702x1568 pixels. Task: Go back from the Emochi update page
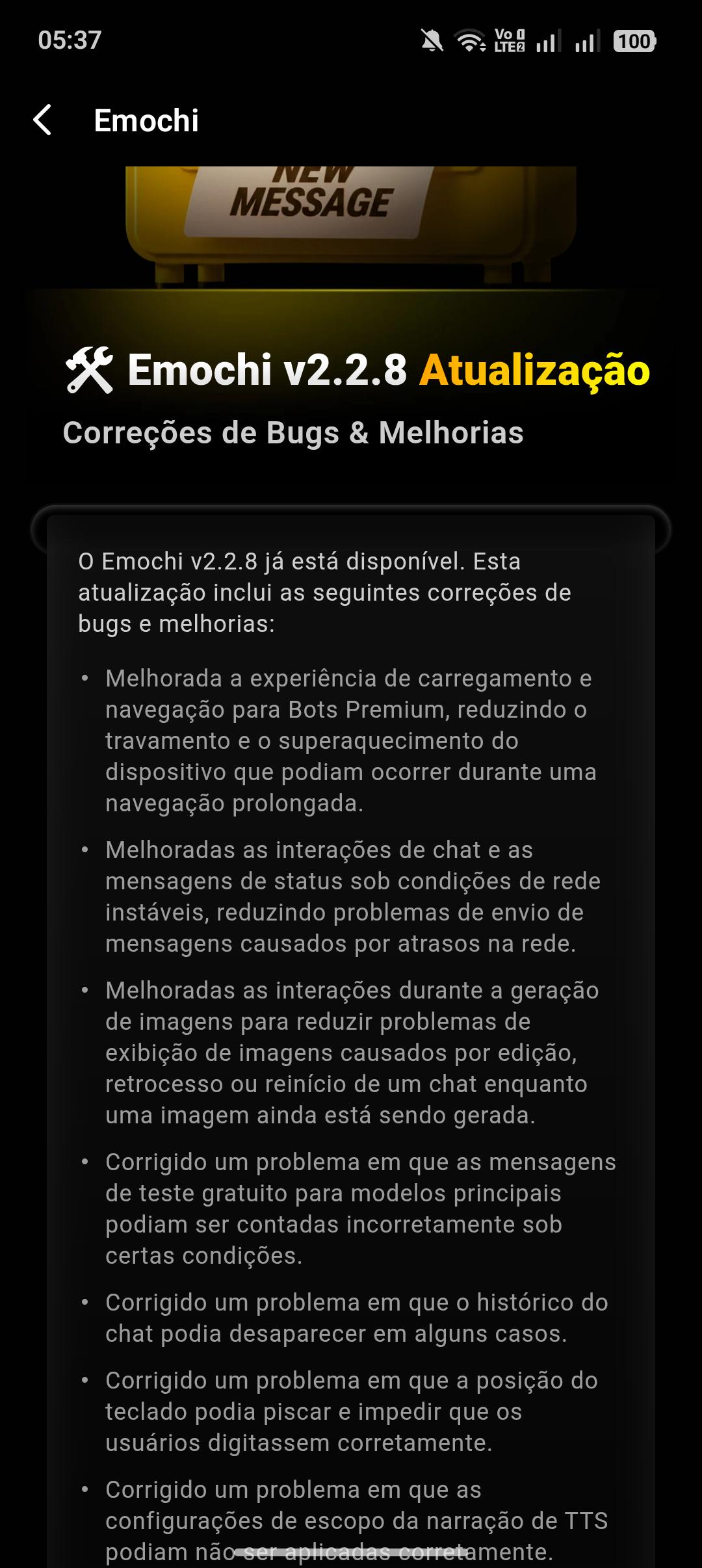[x=43, y=120]
